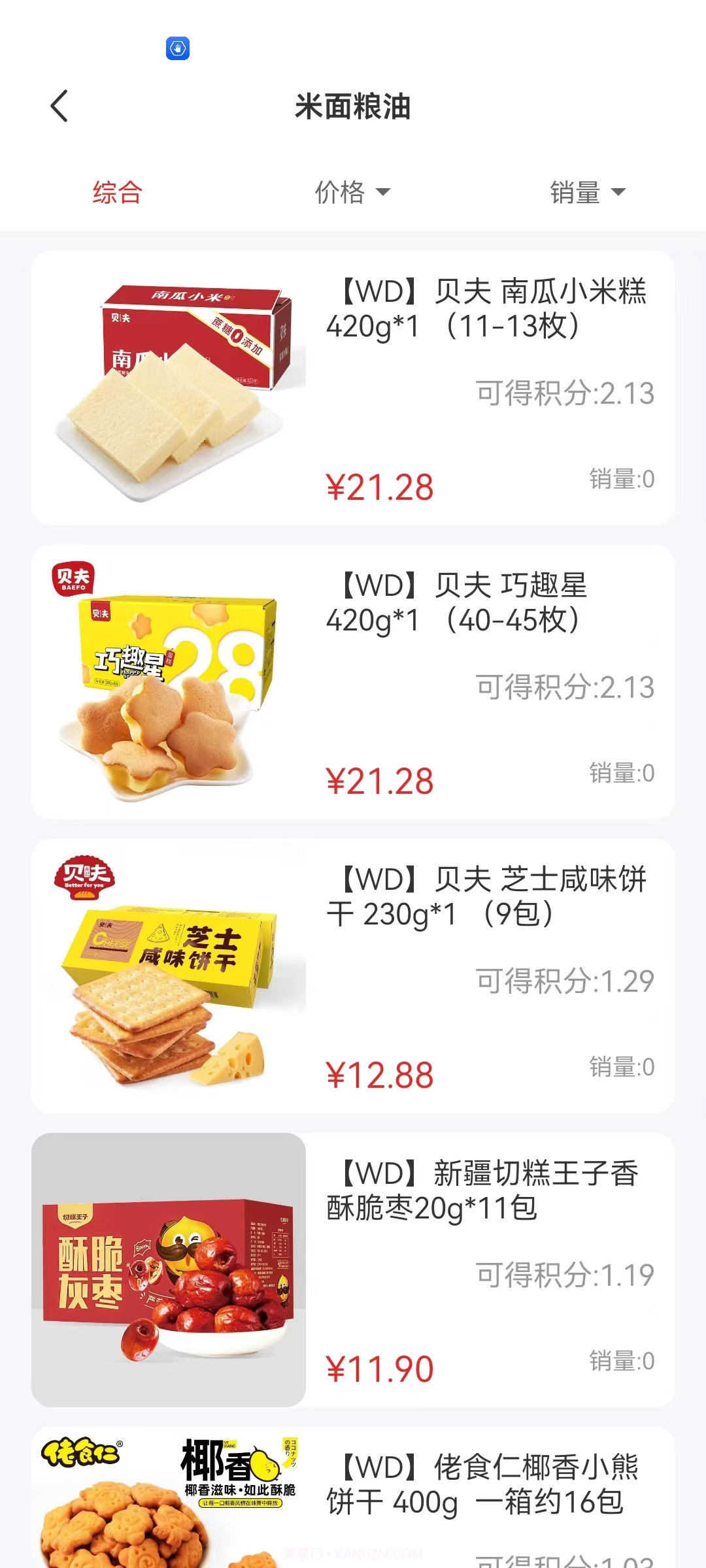
Task: Tap the blue hand accessibility icon
Action: point(177,49)
